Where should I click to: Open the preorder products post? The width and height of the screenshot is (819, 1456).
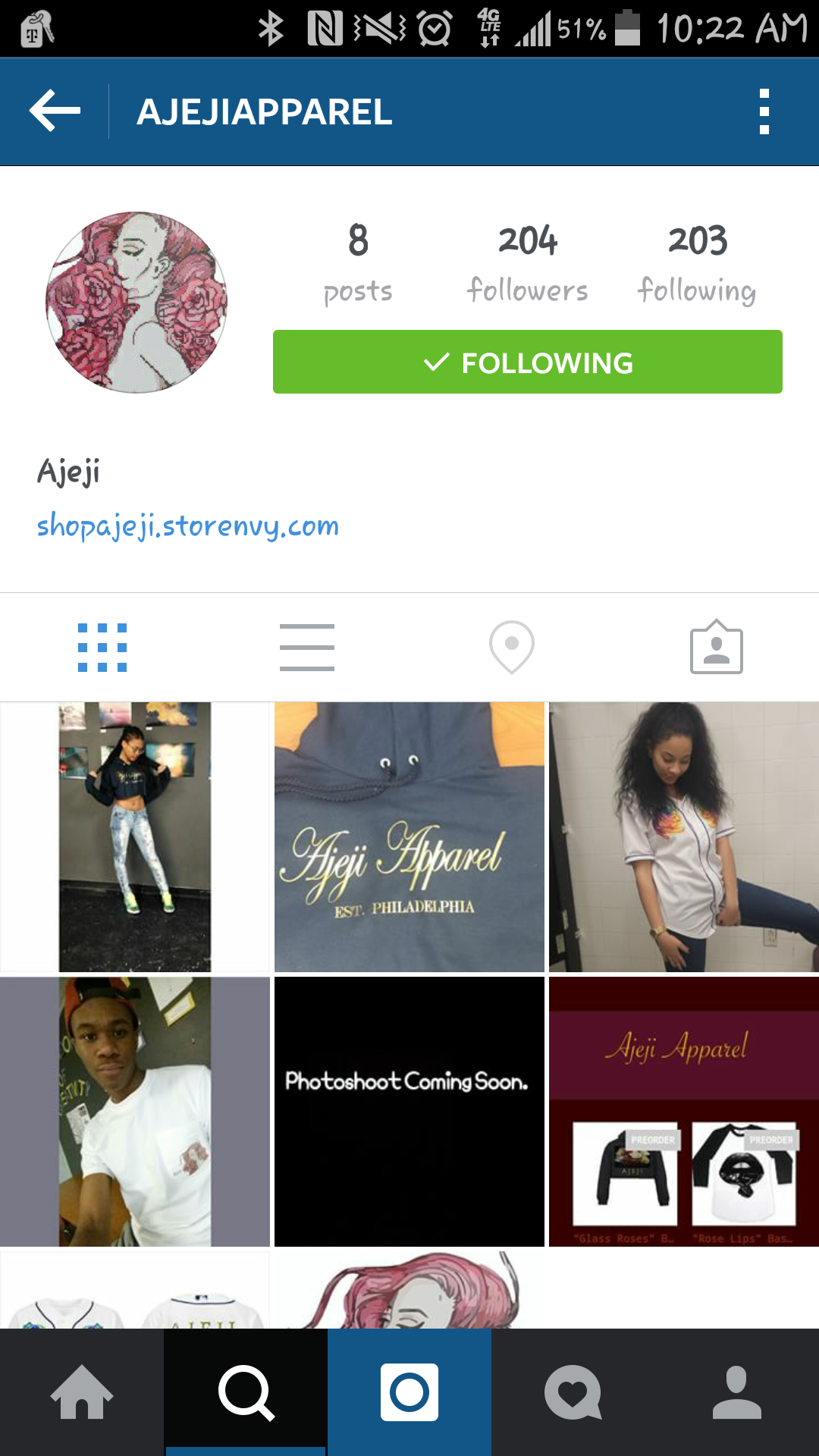click(684, 1112)
